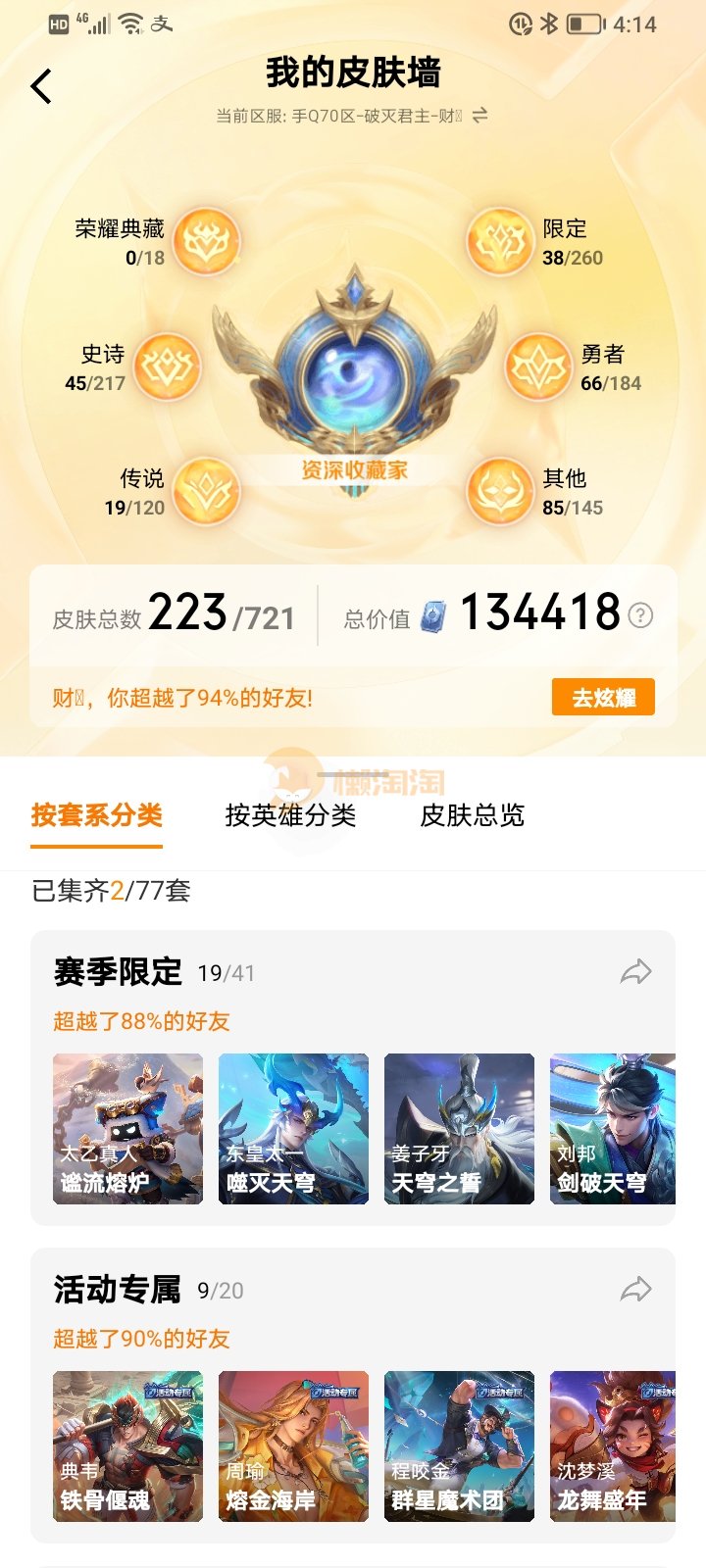Share the 活动专属 collection
This screenshot has width=706, height=1568.
click(636, 1290)
